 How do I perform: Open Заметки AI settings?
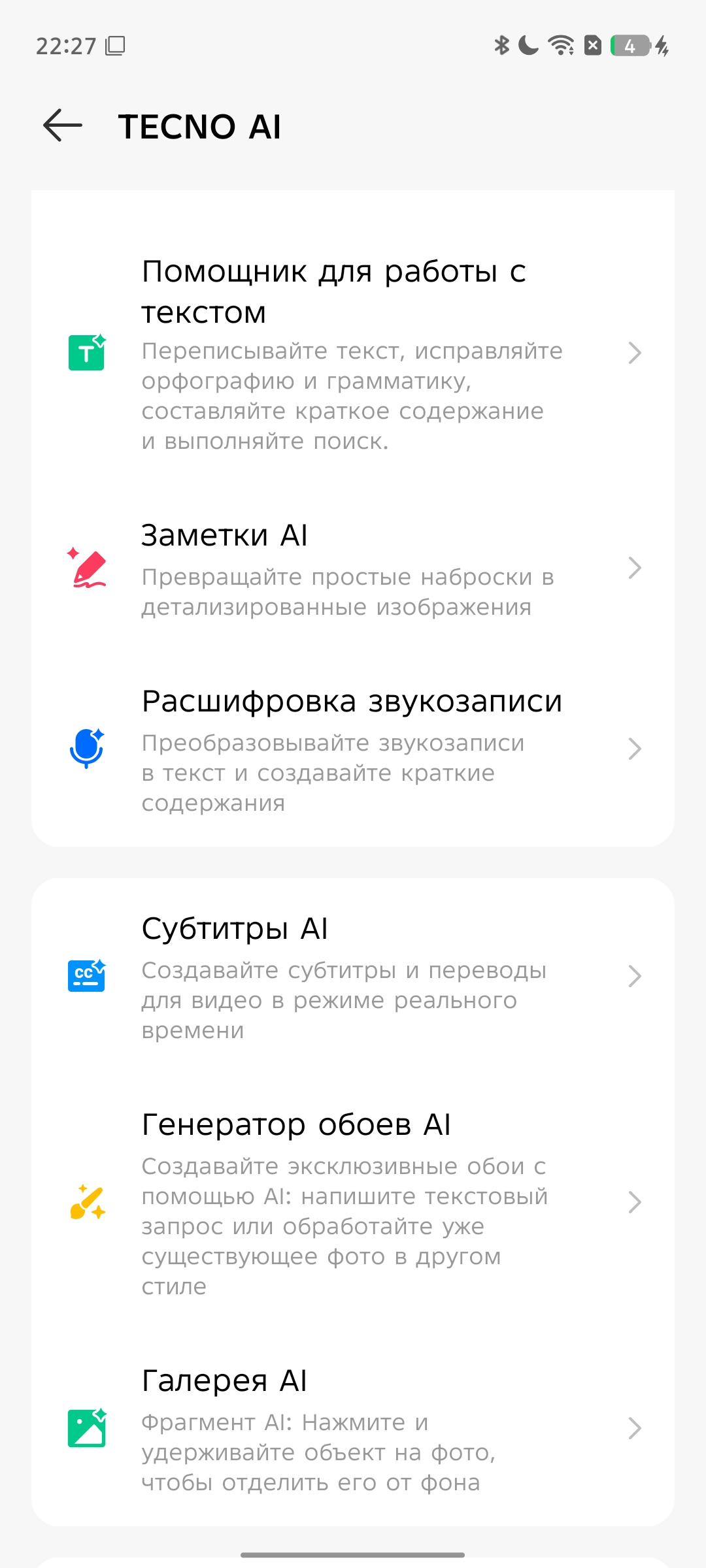(x=353, y=568)
